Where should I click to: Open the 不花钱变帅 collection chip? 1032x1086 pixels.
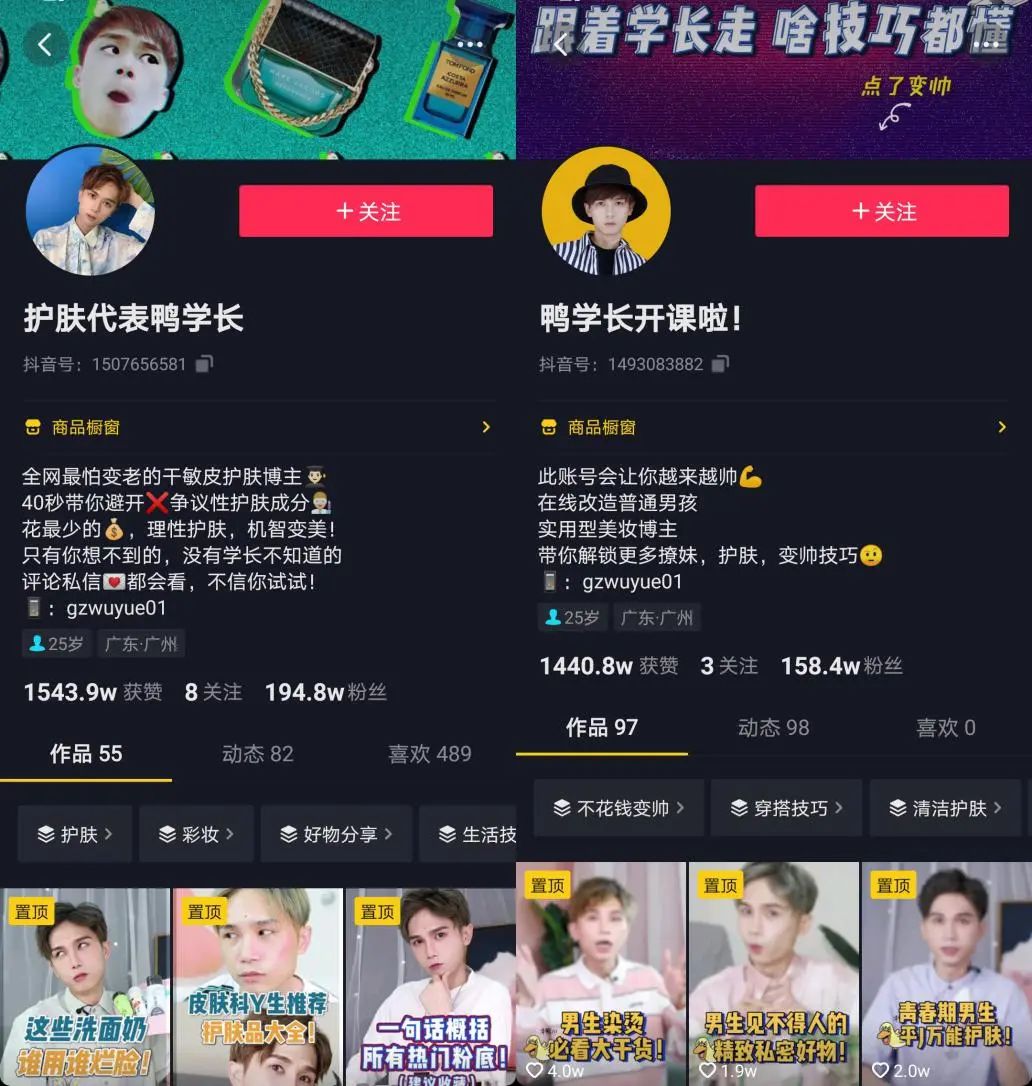pyautogui.click(x=618, y=808)
